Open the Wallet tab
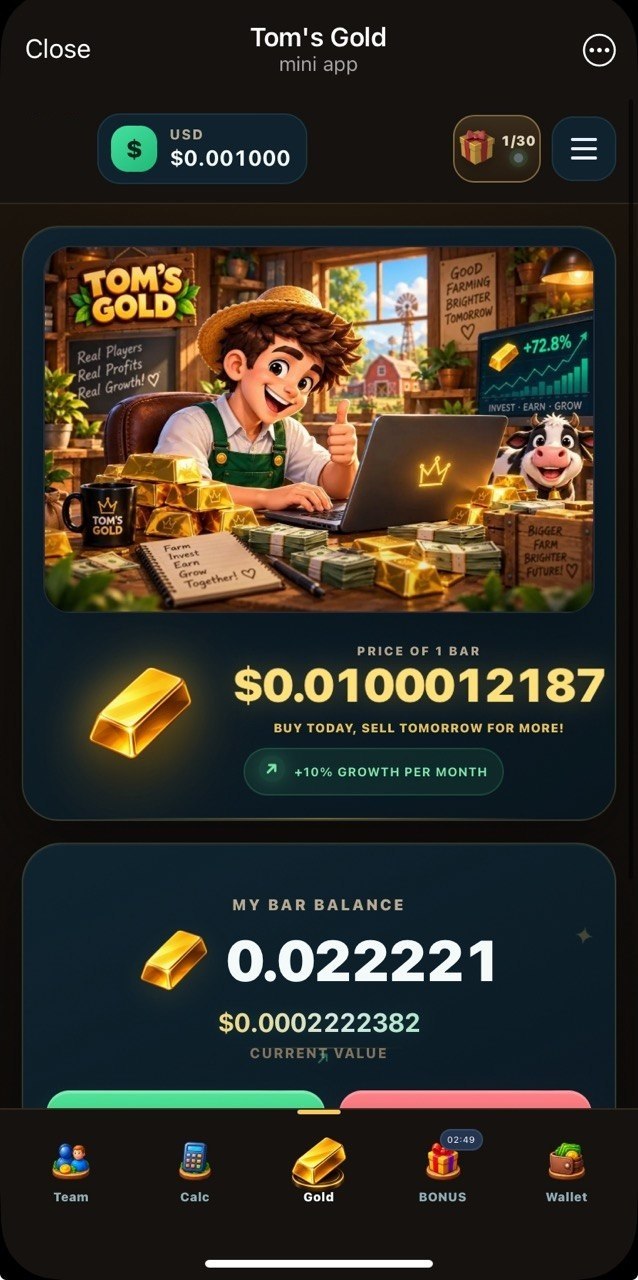638x1280 pixels. (x=566, y=1172)
